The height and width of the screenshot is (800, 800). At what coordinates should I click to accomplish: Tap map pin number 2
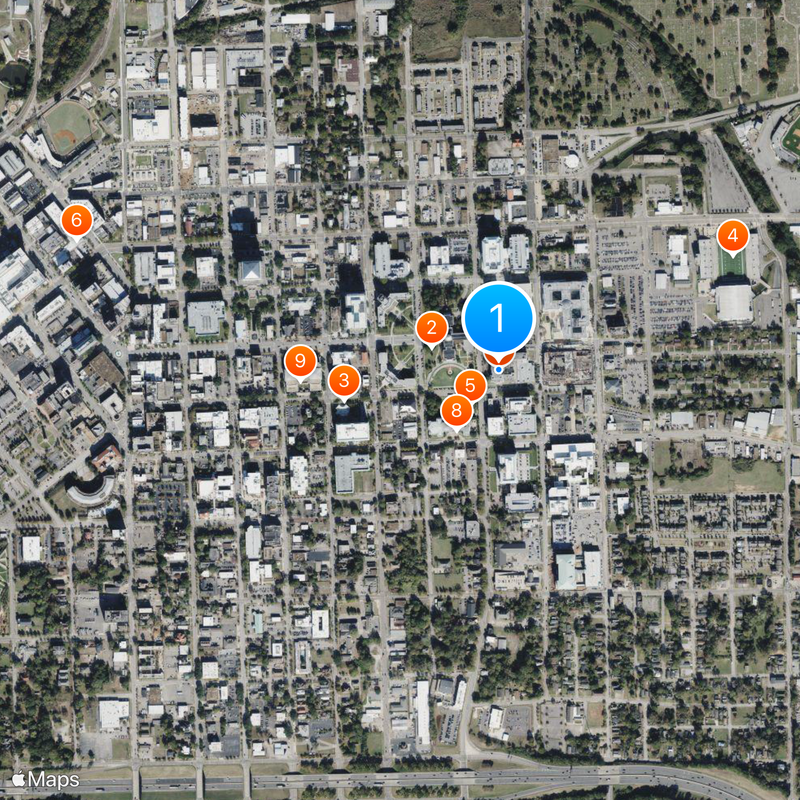[432, 327]
